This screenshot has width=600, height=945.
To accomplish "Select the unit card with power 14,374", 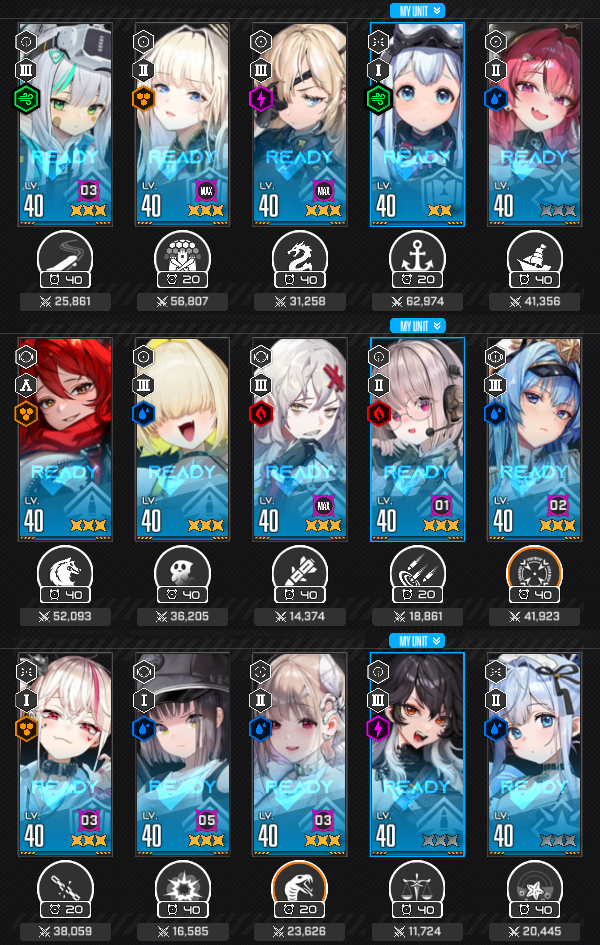I will [300, 439].
